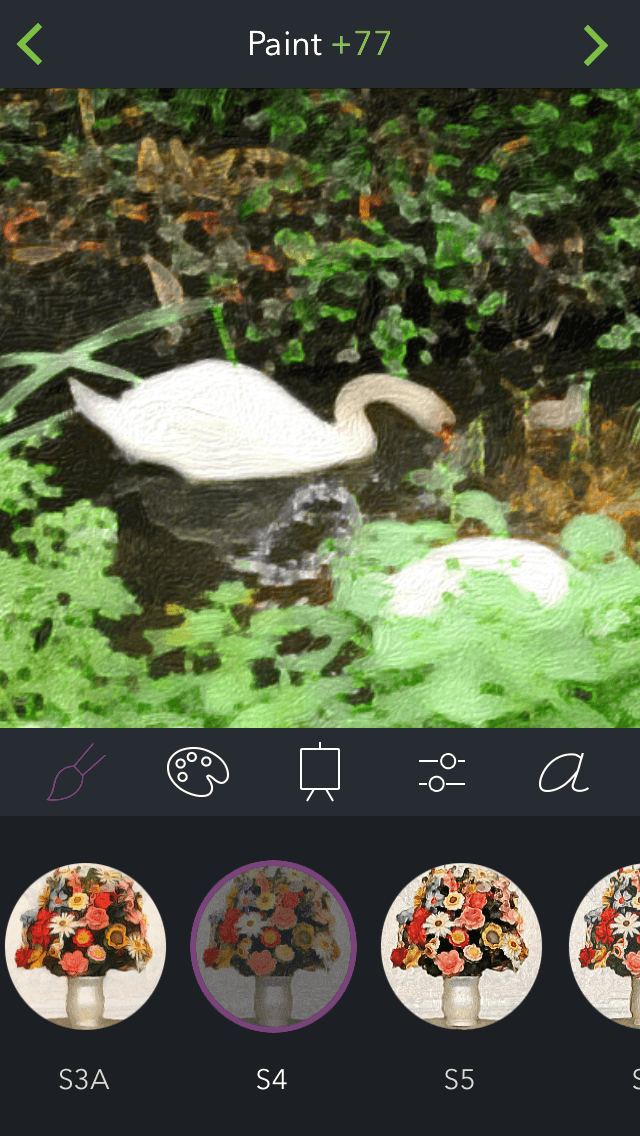Viewport: 640px width, 1136px height.
Task: Select the paintbrush style tool
Action: click(76, 772)
